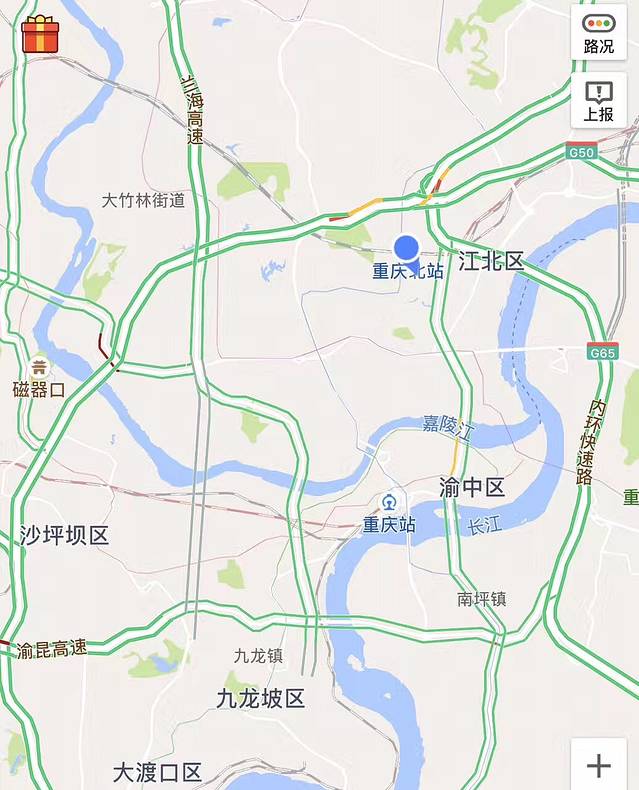Image resolution: width=639 pixels, height=790 pixels.
Task: Tap the 磁器口 attraction marker
Action: coord(39,367)
